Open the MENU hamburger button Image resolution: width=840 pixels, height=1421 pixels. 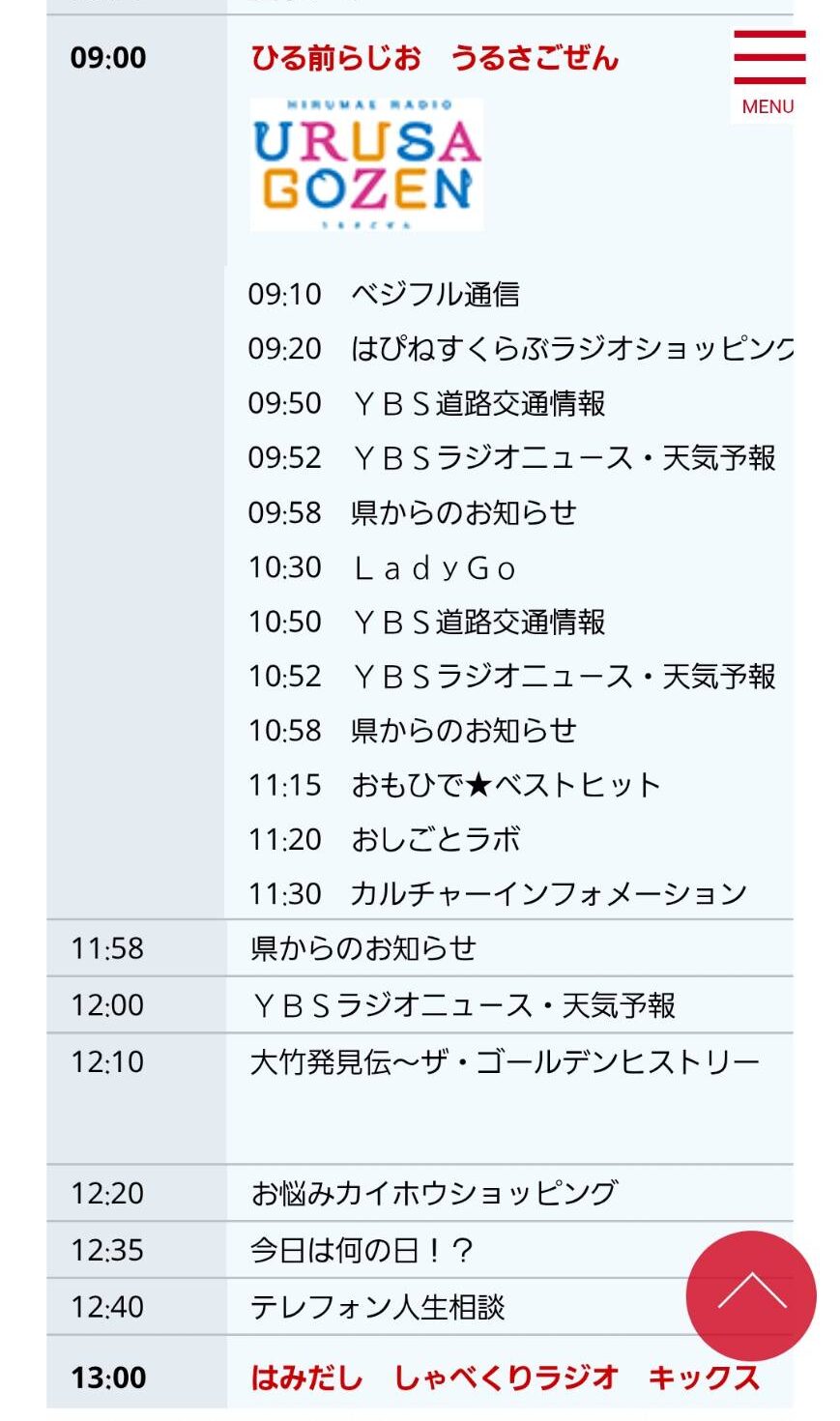[x=768, y=72]
